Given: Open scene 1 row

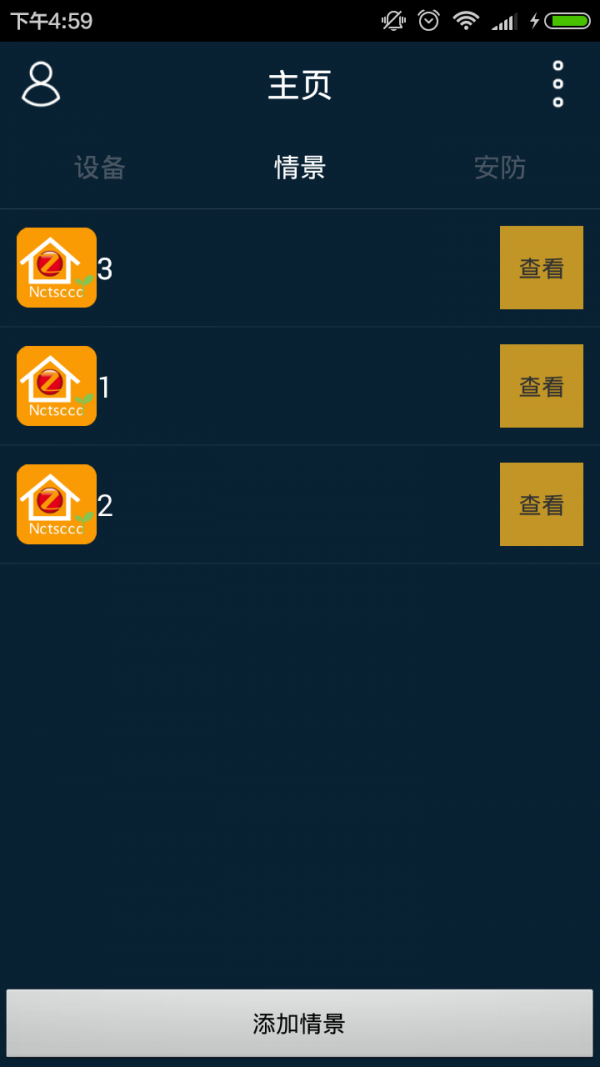Looking at the screenshot, I should coord(250,386).
